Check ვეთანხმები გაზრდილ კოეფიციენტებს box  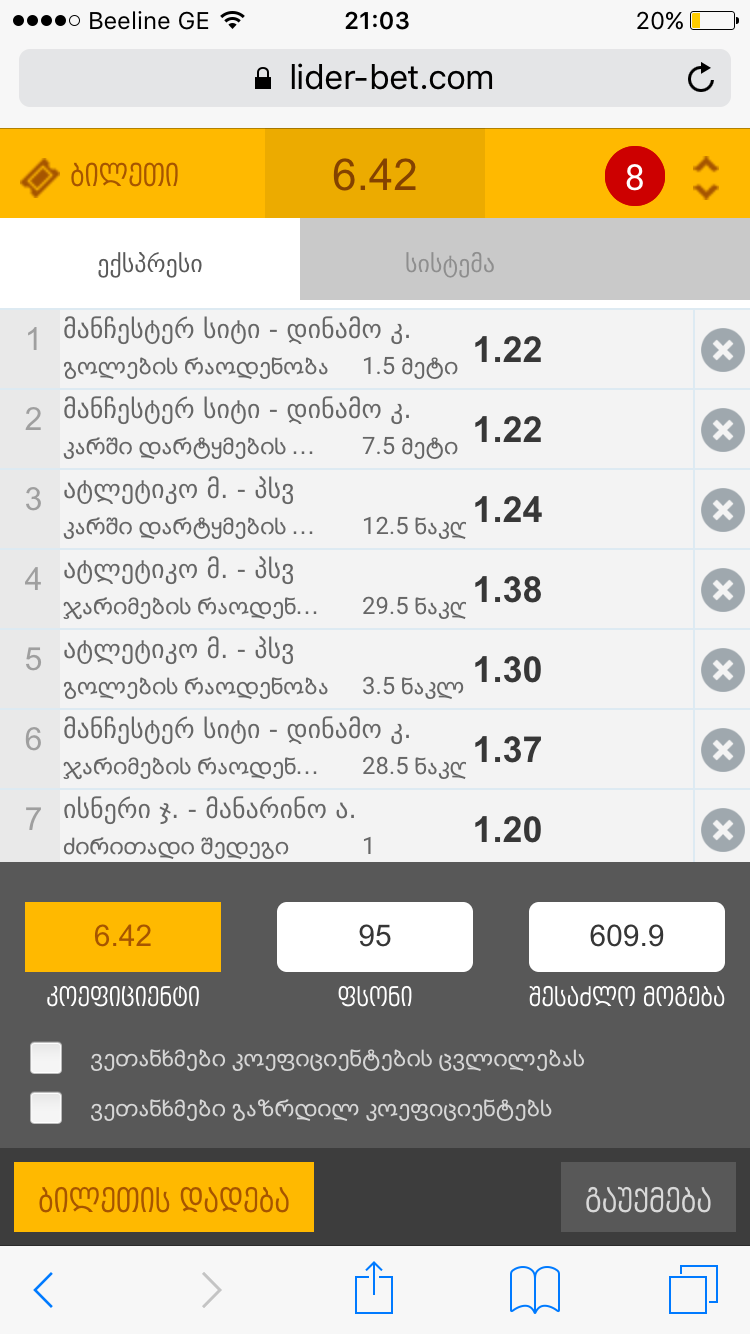coord(46,1108)
